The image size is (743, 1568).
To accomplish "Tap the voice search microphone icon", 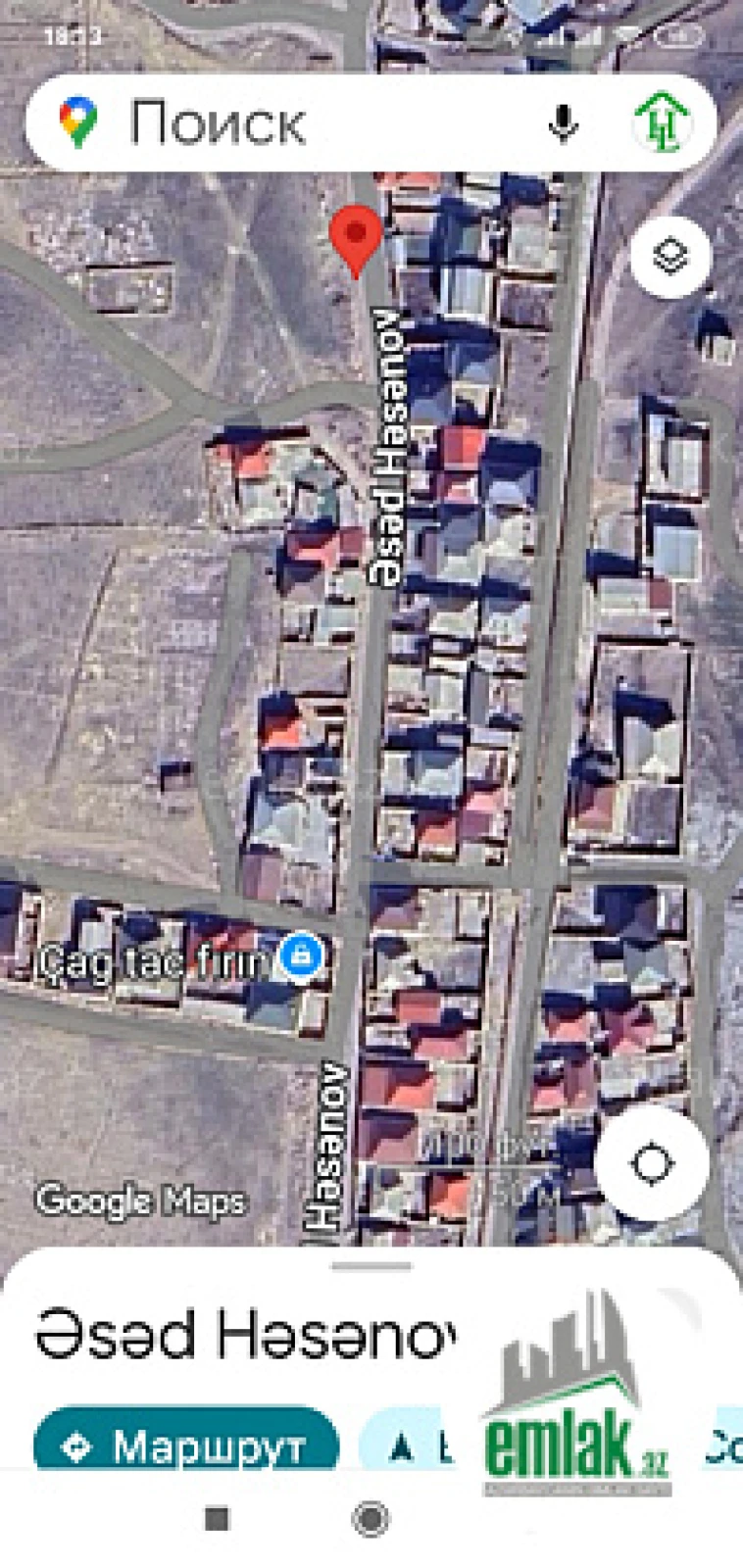I will point(562,122).
